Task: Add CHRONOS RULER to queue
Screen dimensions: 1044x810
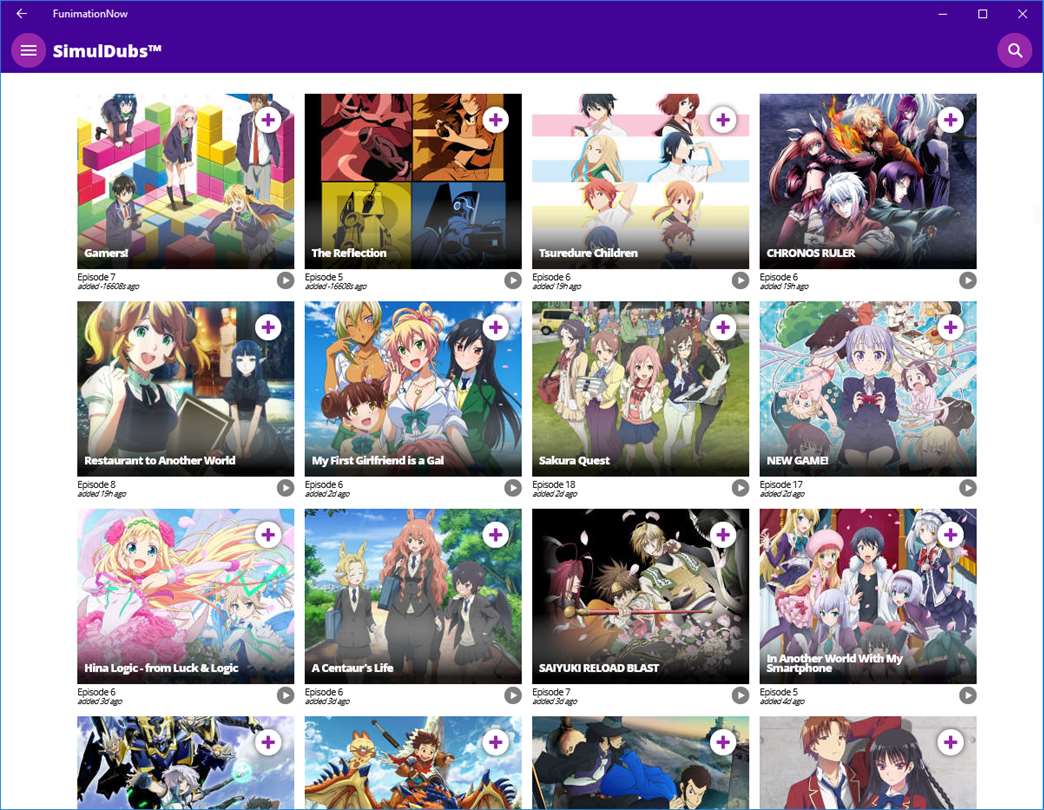Action: coord(950,120)
